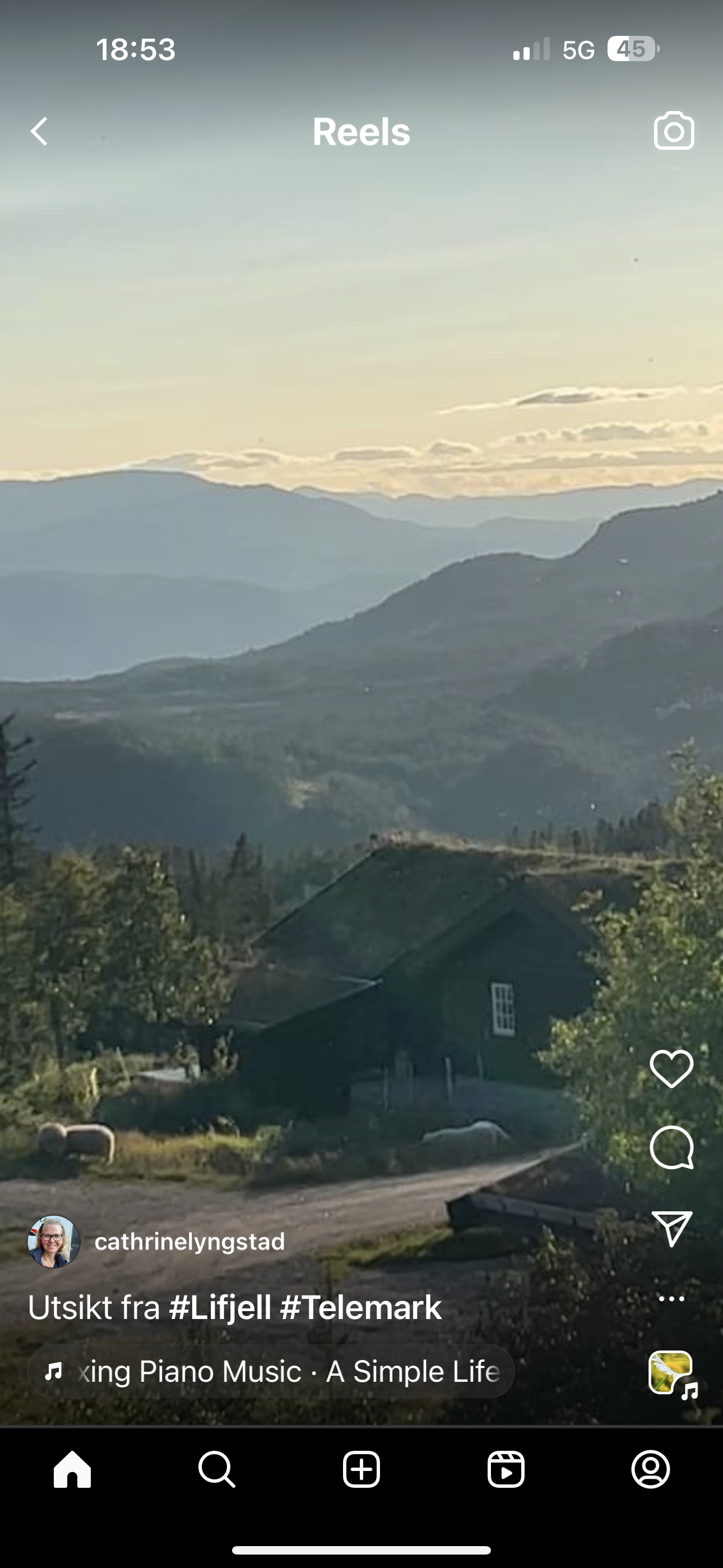Image resolution: width=723 pixels, height=1568 pixels.
Task: Tap the Reels title at the top
Action: click(x=361, y=130)
